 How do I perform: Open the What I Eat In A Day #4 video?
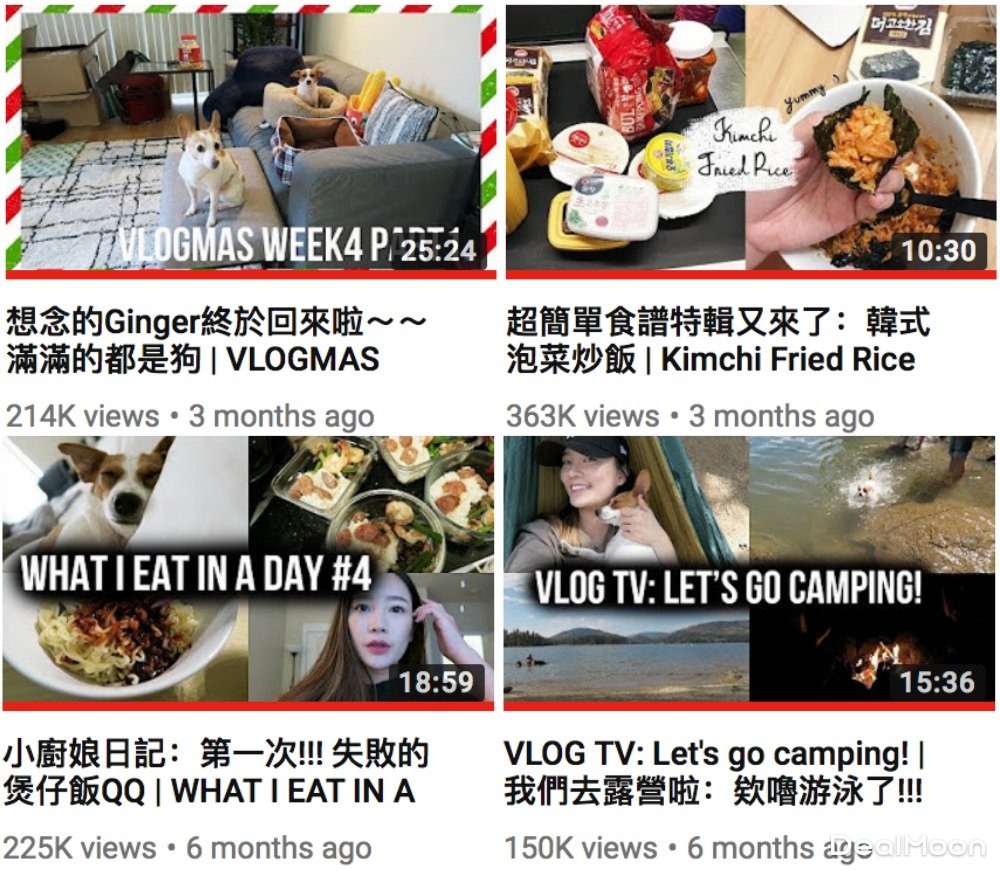(x=250, y=570)
